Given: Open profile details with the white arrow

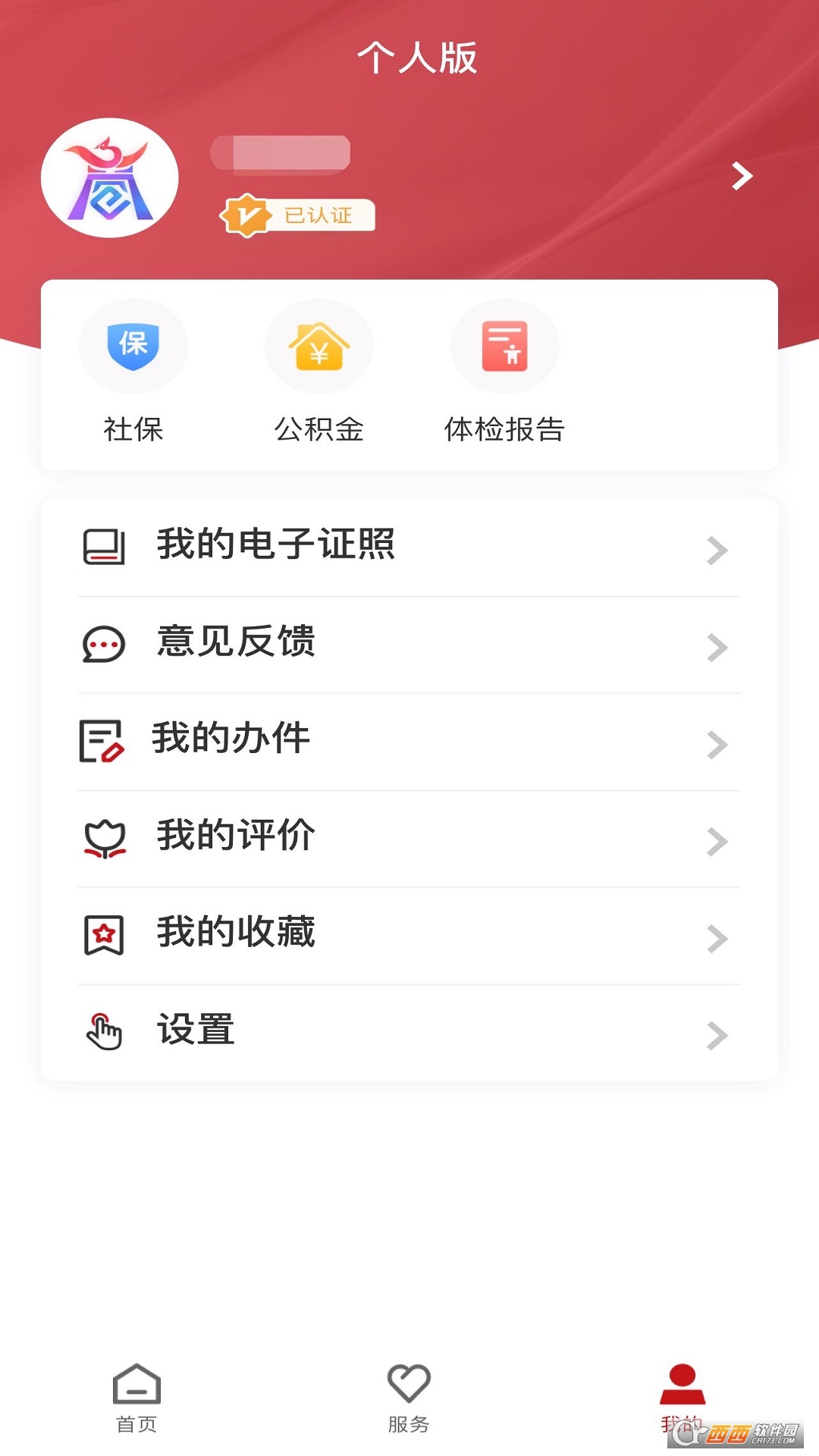Looking at the screenshot, I should coord(742,176).
